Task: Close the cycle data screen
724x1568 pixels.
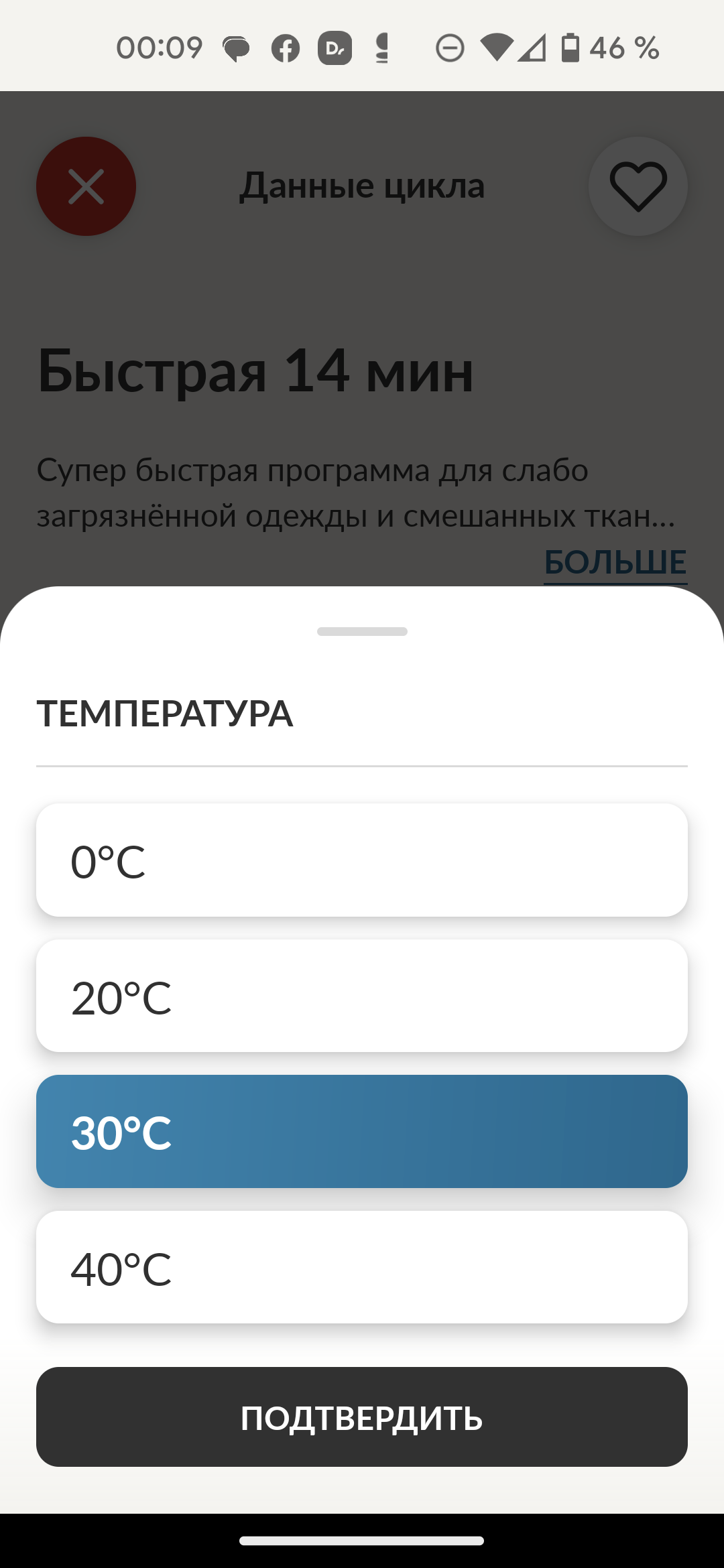Action: pos(86,186)
